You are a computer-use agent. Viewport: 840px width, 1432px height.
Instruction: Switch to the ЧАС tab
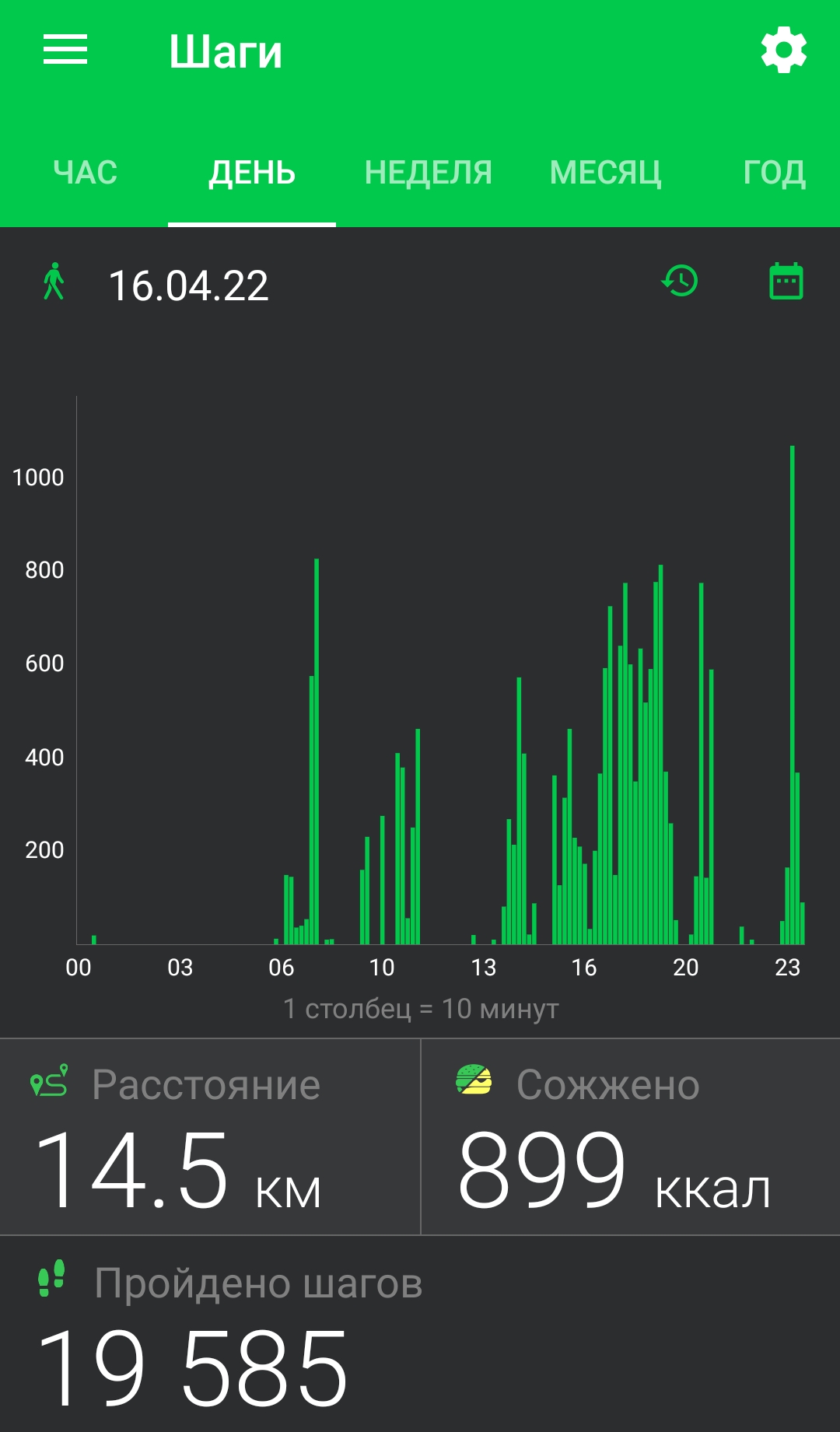[85, 173]
